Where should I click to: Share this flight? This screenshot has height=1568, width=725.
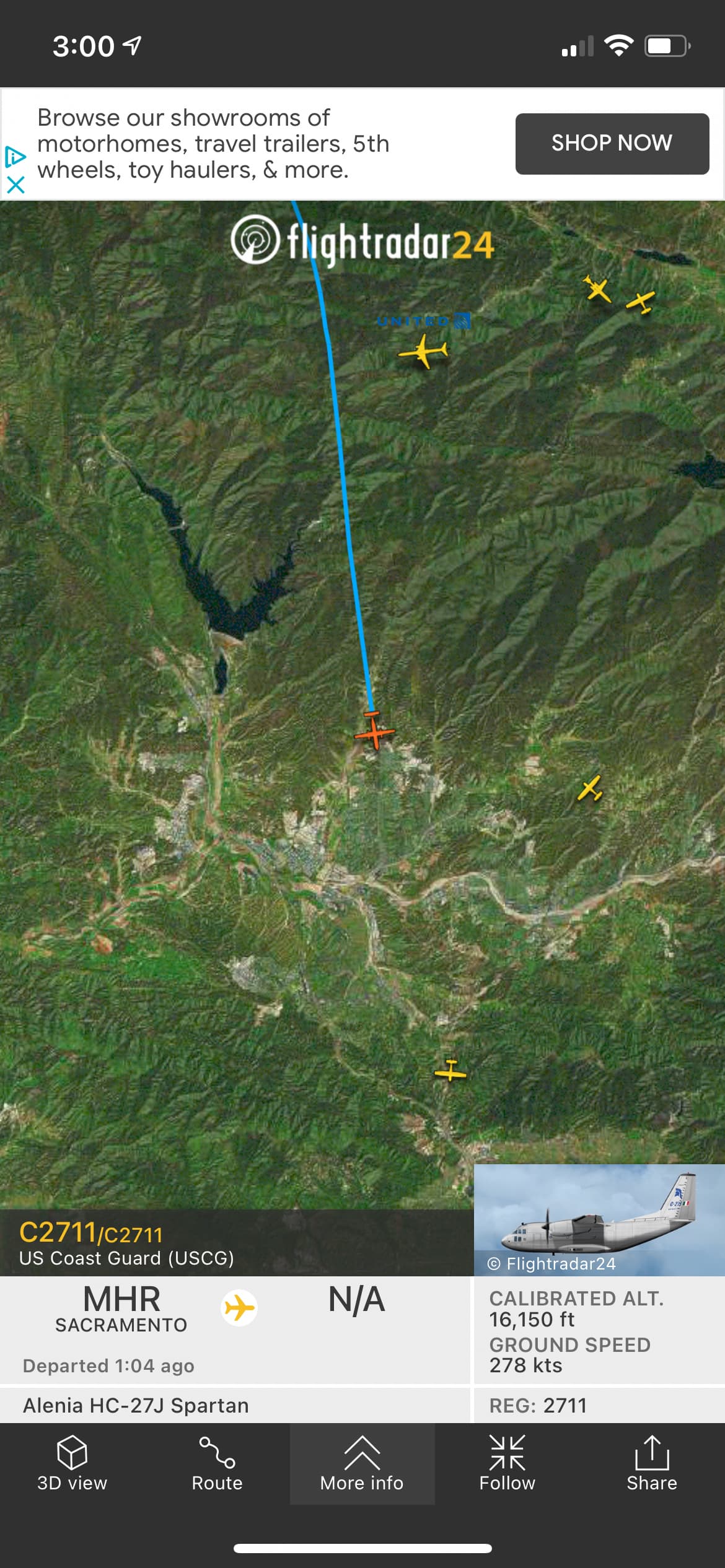tap(651, 1463)
